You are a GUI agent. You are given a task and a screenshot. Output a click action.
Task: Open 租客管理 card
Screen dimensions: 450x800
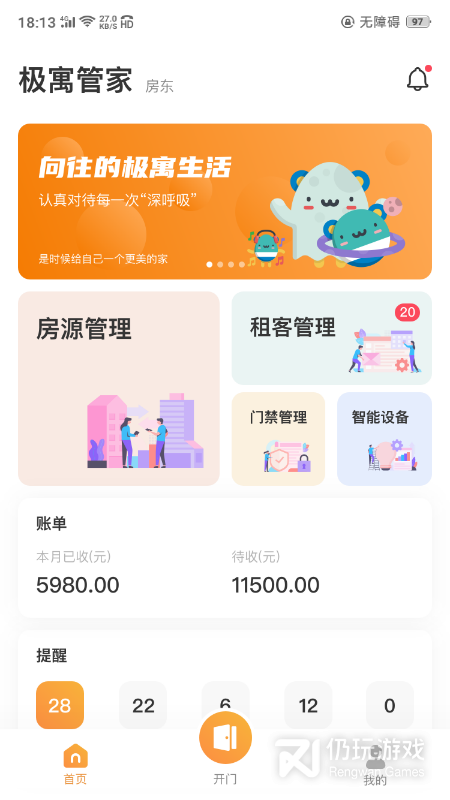(332, 338)
